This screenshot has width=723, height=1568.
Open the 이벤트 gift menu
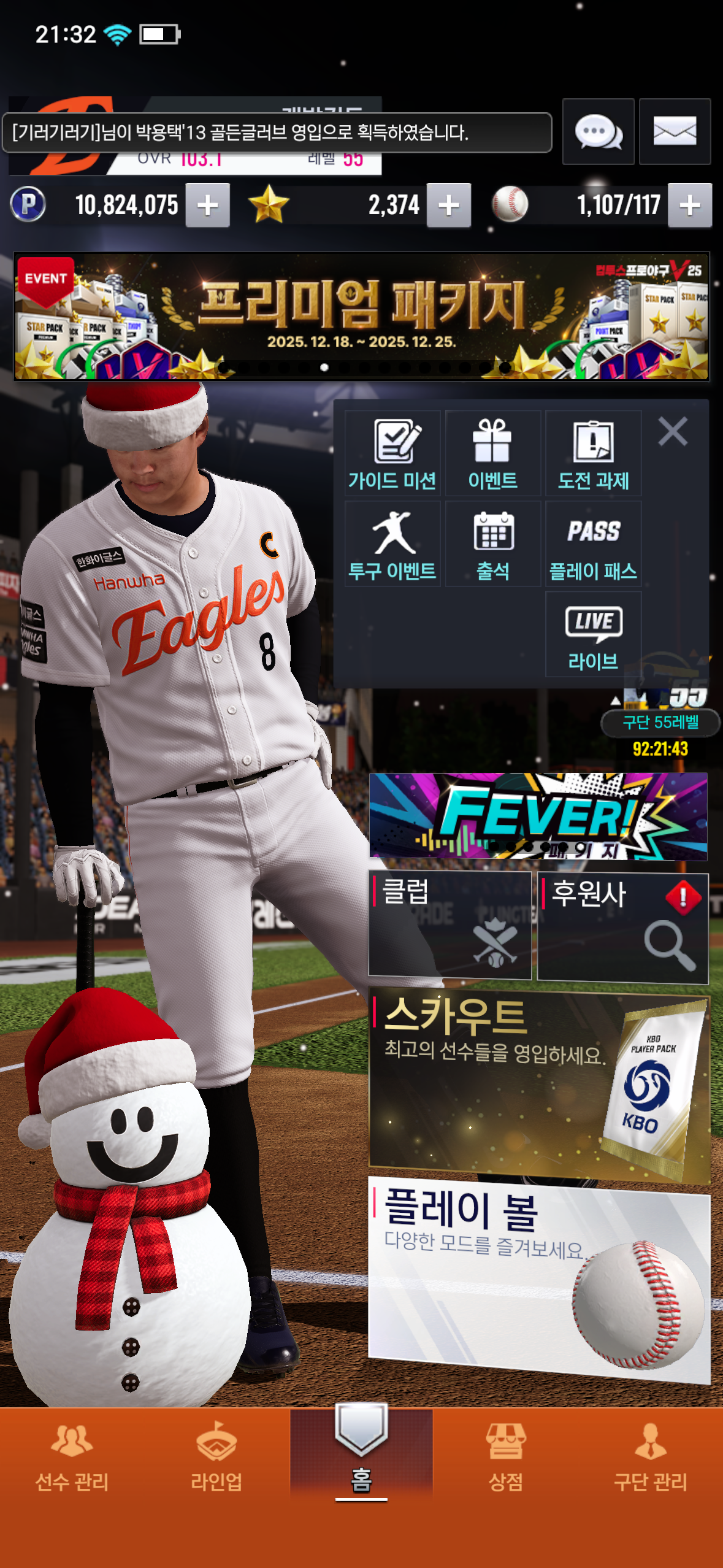pos(493,454)
